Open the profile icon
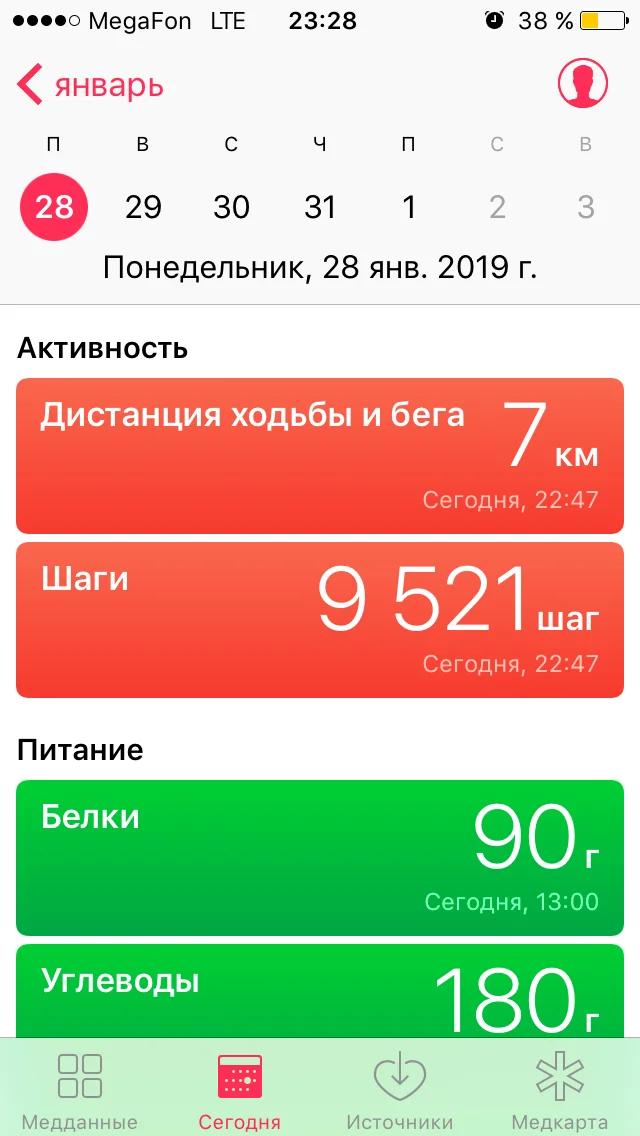The width and height of the screenshot is (640, 1136). 583,83
